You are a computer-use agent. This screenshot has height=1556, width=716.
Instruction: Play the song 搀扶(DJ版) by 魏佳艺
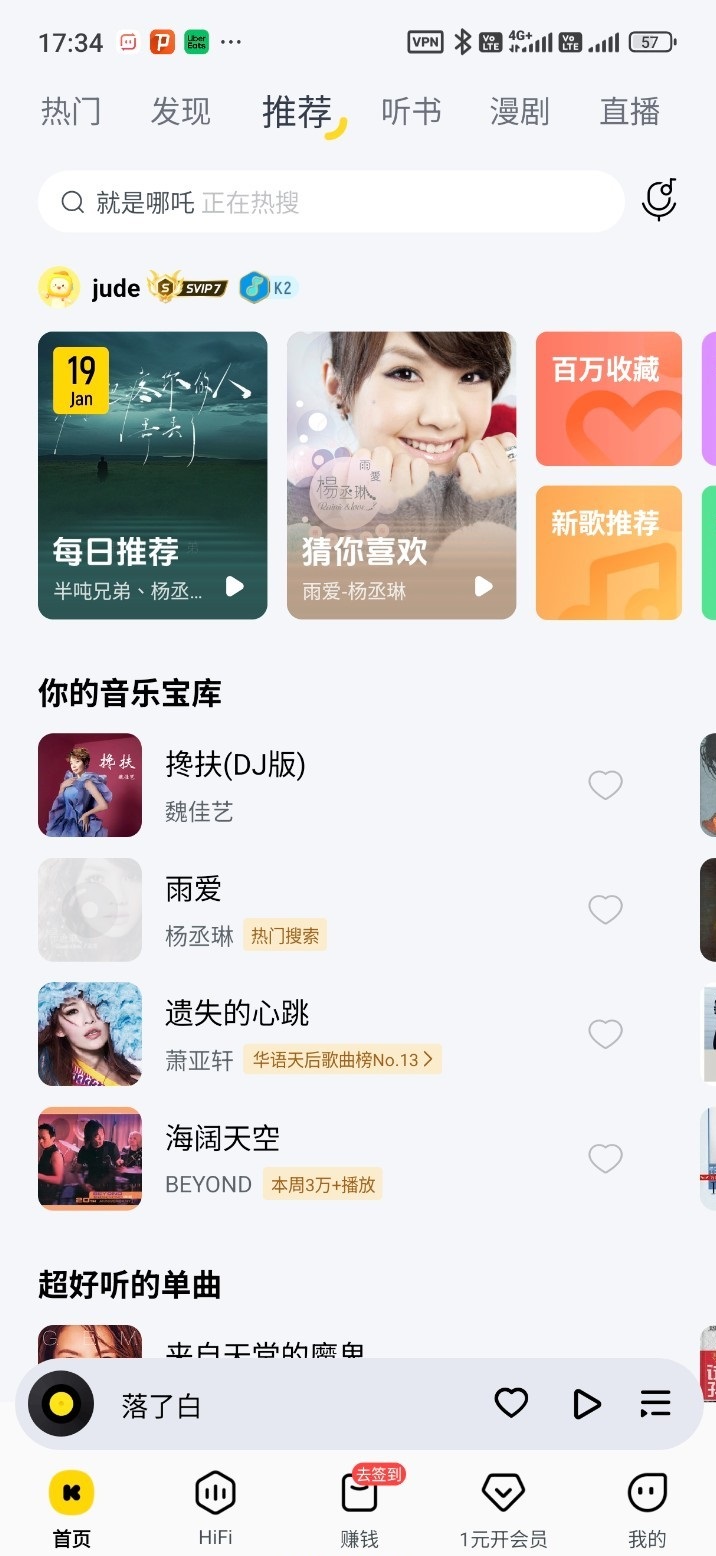click(x=235, y=784)
